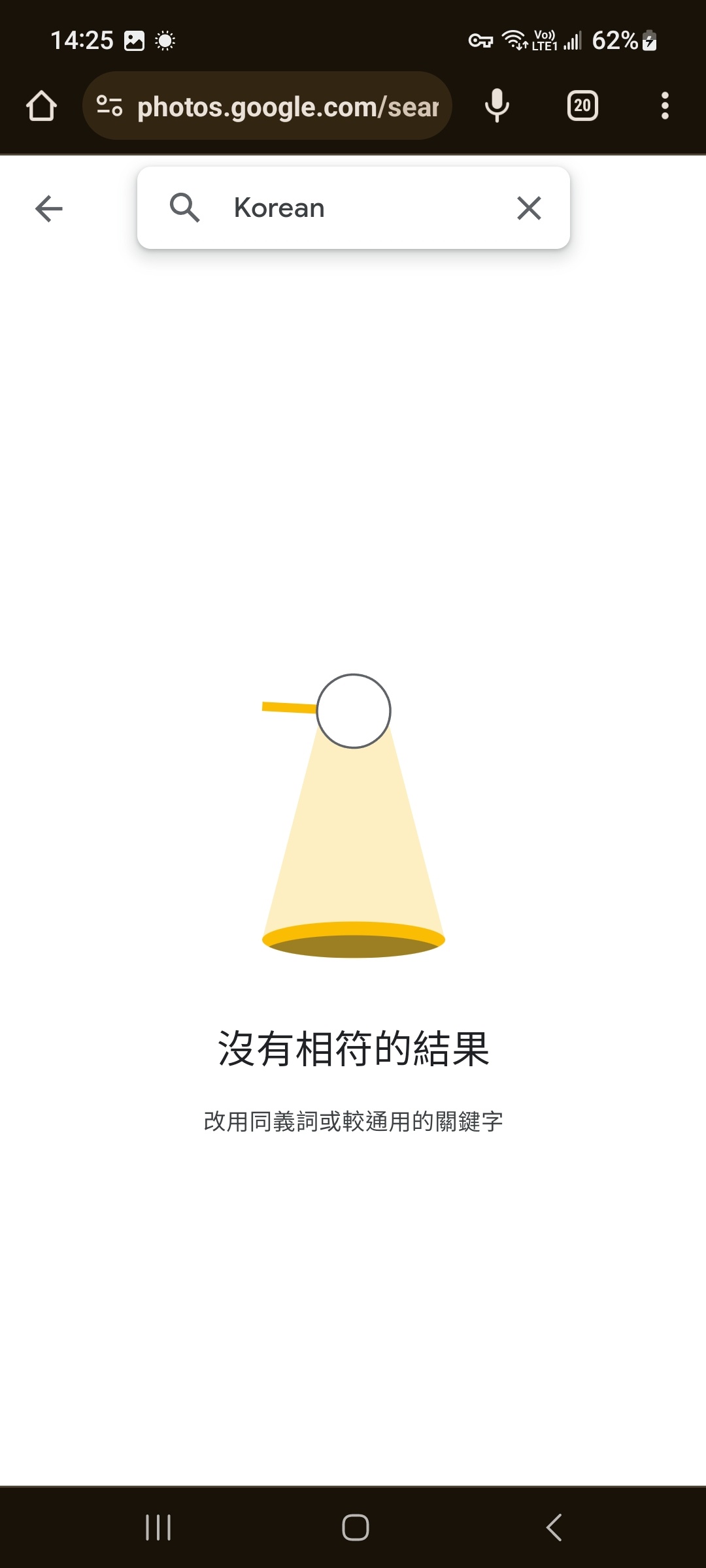Clear the Korean search query
Viewport: 706px width, 1568px height.
click(x=529, y=208)
